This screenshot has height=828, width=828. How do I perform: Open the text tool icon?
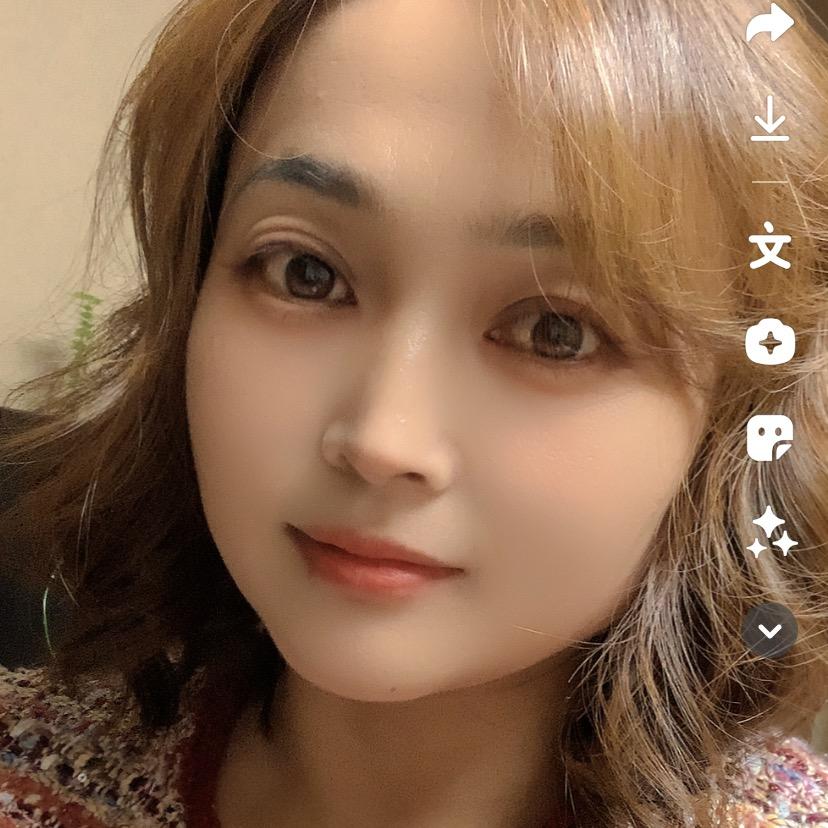click(770, 245)
